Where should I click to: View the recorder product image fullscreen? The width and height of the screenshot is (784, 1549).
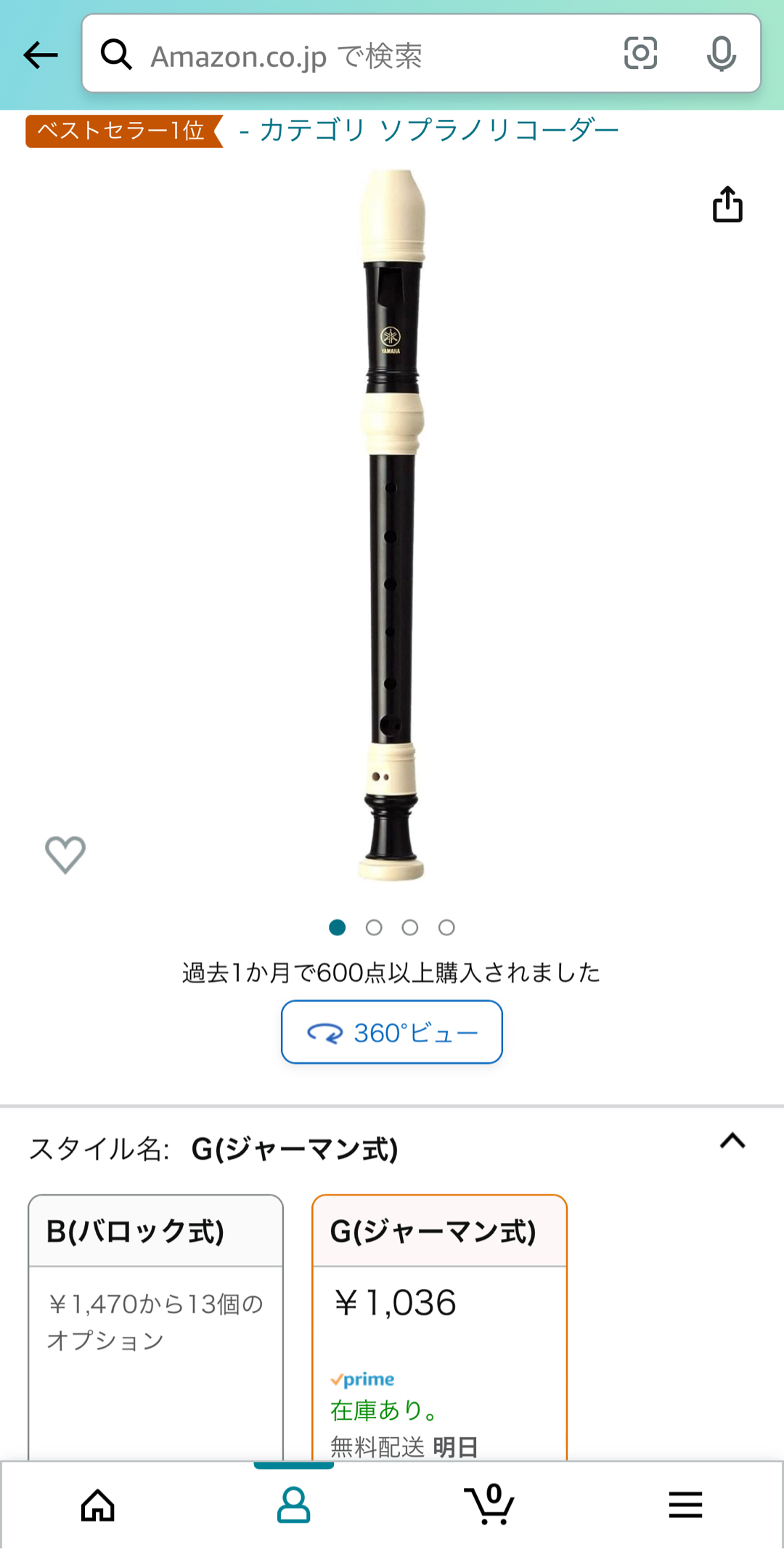(392, 523)
